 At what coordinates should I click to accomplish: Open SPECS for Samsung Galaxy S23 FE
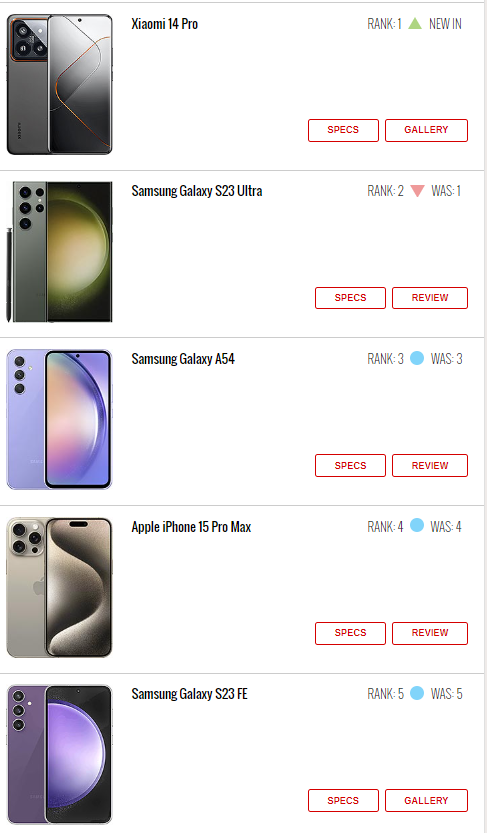tap(343, 801)
